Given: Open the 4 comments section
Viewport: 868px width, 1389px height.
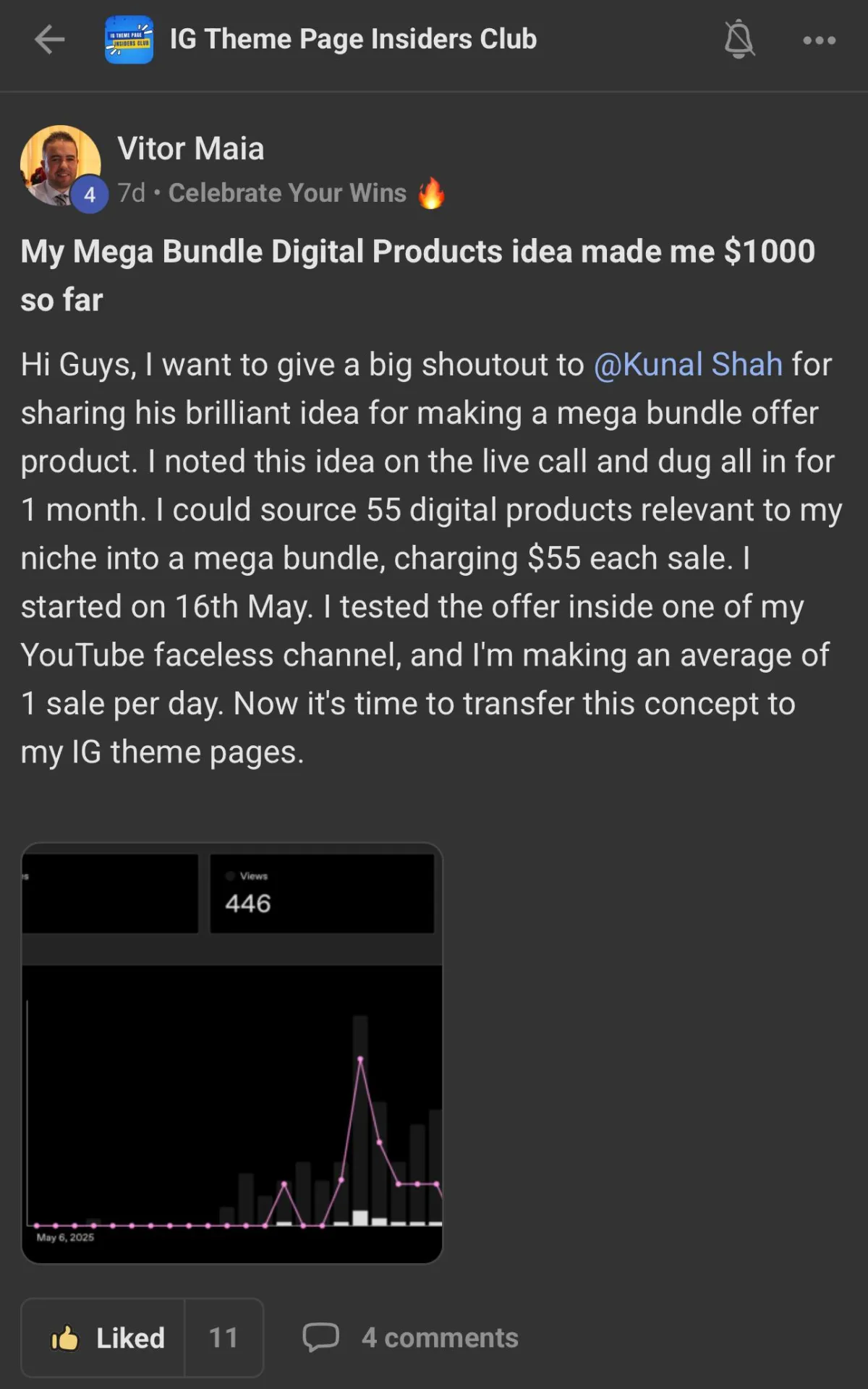Looking at the screenshot, I should pyautogui.click(x=411, y=1338).
